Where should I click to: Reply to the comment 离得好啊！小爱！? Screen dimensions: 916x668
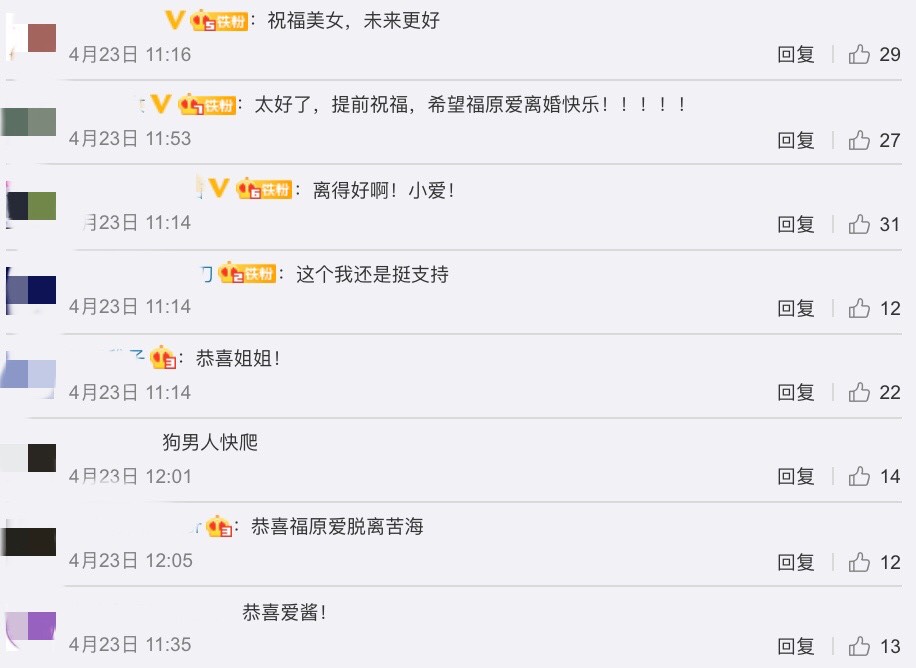[x=796, y=225]
